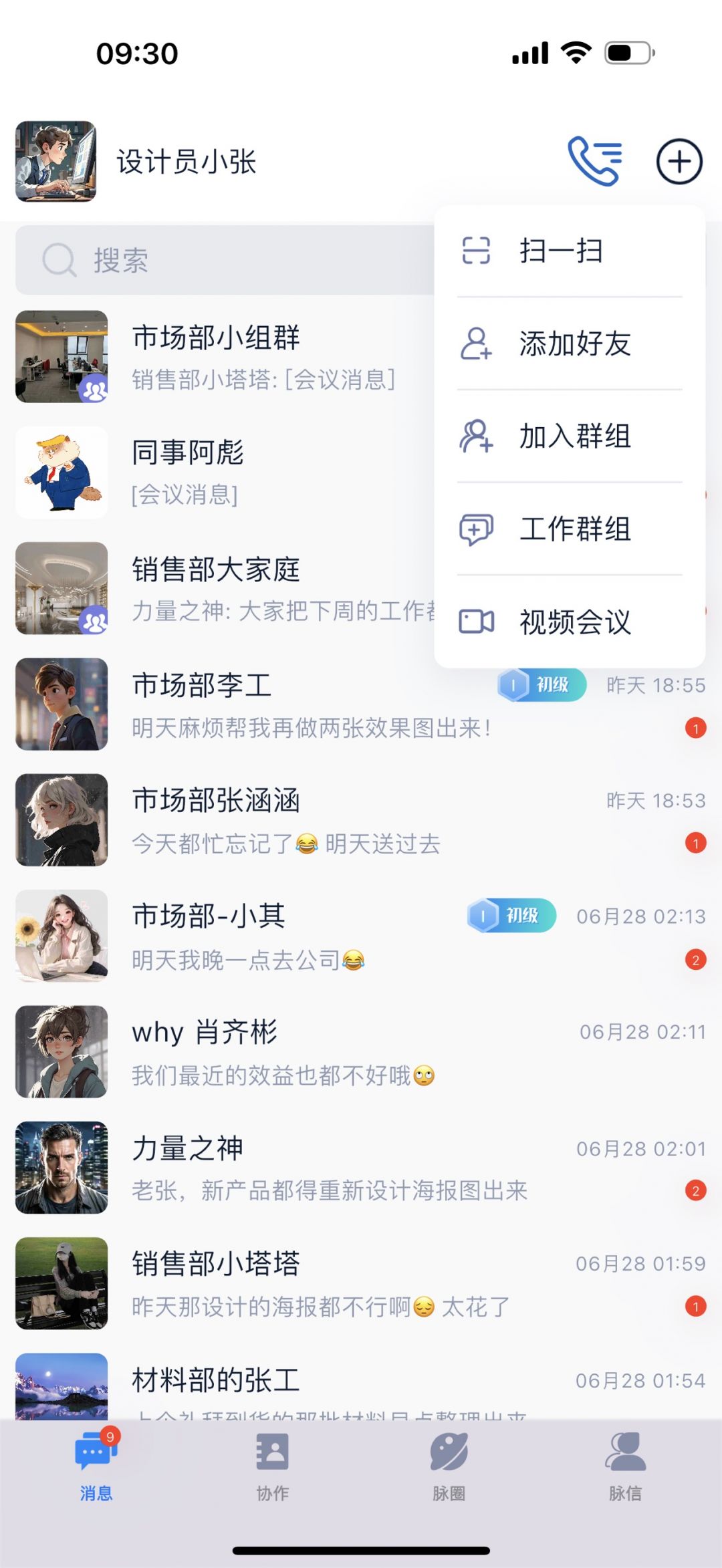Tap the plus icon in header
Viewport: 722px width, 1568px height.
pos(679,161)
